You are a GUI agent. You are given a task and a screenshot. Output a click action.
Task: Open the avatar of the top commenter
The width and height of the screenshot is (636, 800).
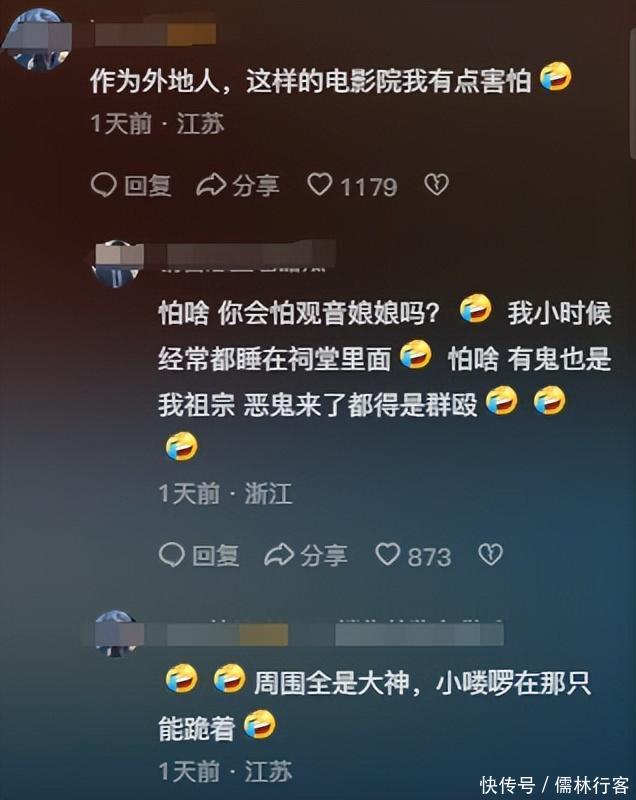(x=36, y=38)
